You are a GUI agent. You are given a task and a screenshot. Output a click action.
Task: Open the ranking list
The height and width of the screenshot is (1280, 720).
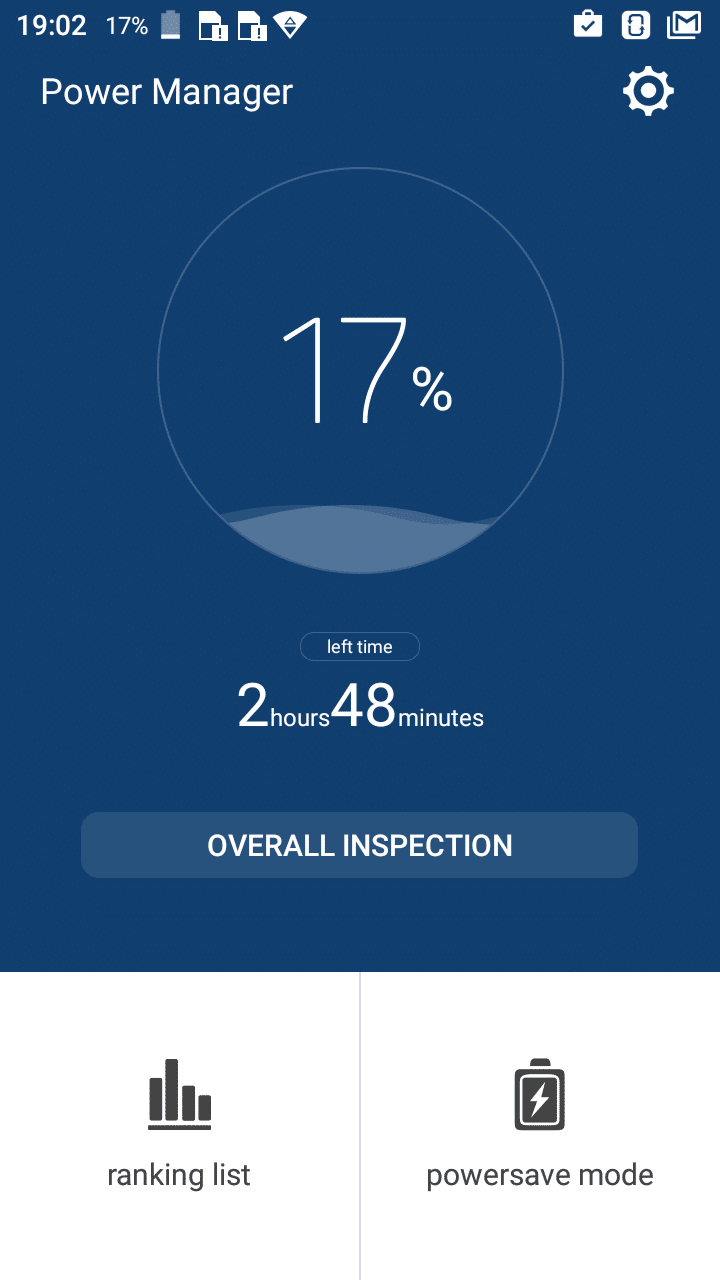point(179,1124)
